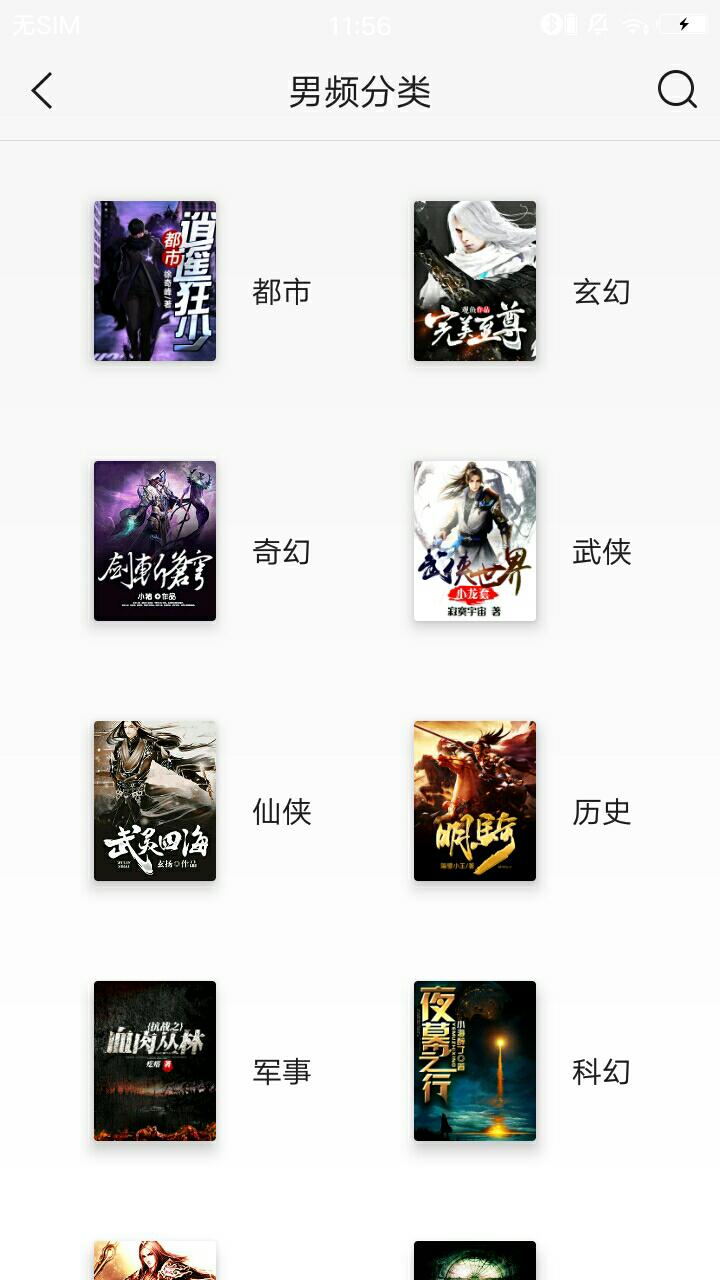Open the 都市 category
This screenshot has width=720, height=1280.
[x=283, y=292]
